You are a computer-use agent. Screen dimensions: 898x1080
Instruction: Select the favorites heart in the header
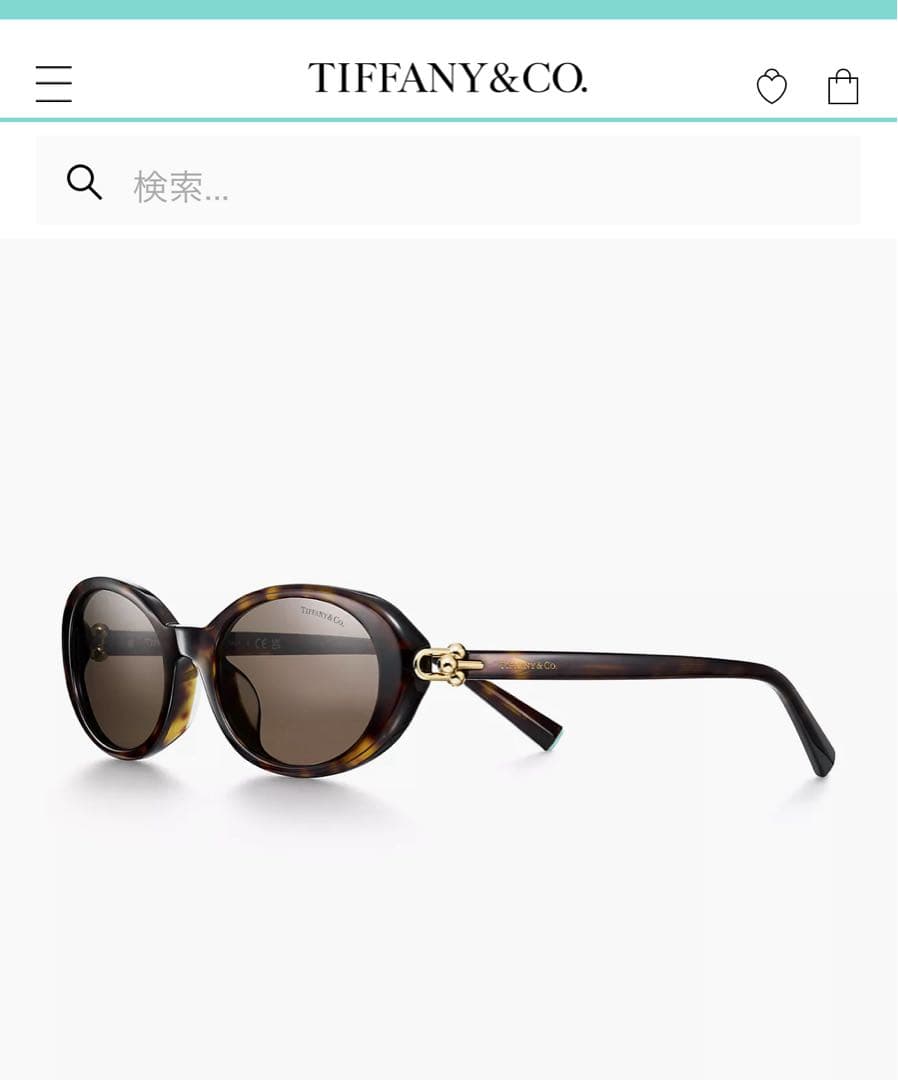[770, 87]
